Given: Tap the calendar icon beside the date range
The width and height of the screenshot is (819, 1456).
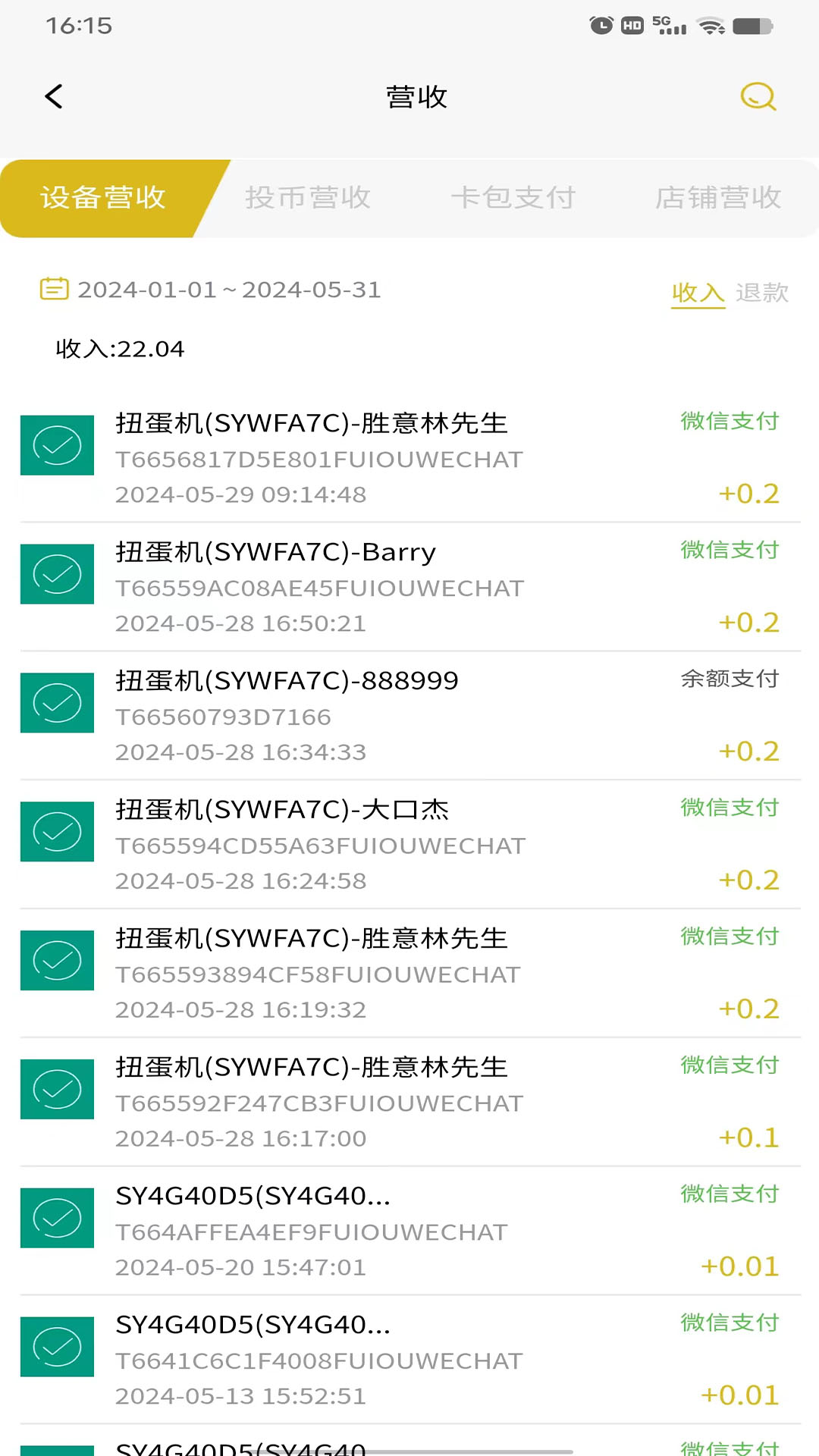Looking at the screenshot, I should [x=53, y=289].
